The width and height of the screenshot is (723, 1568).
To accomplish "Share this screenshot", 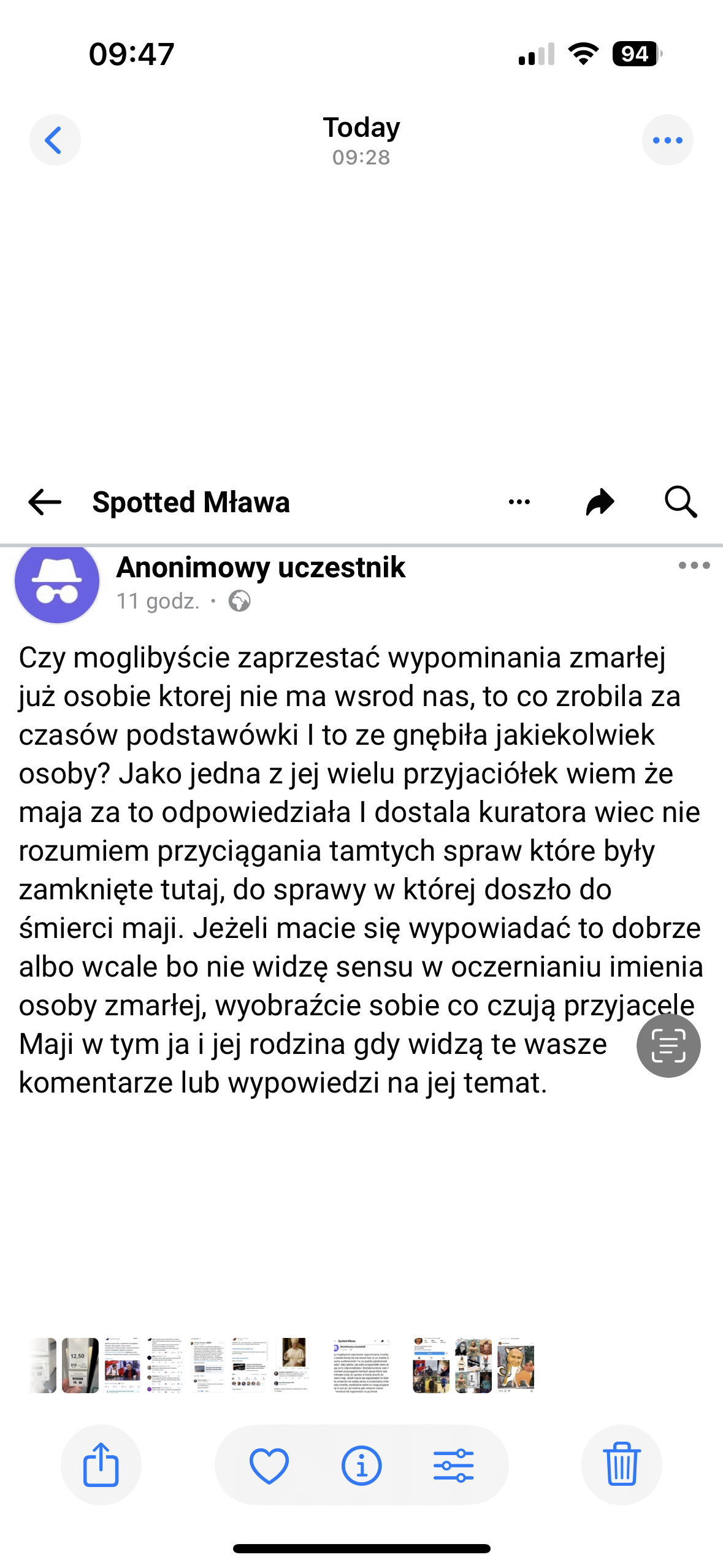I will 101,1464.
